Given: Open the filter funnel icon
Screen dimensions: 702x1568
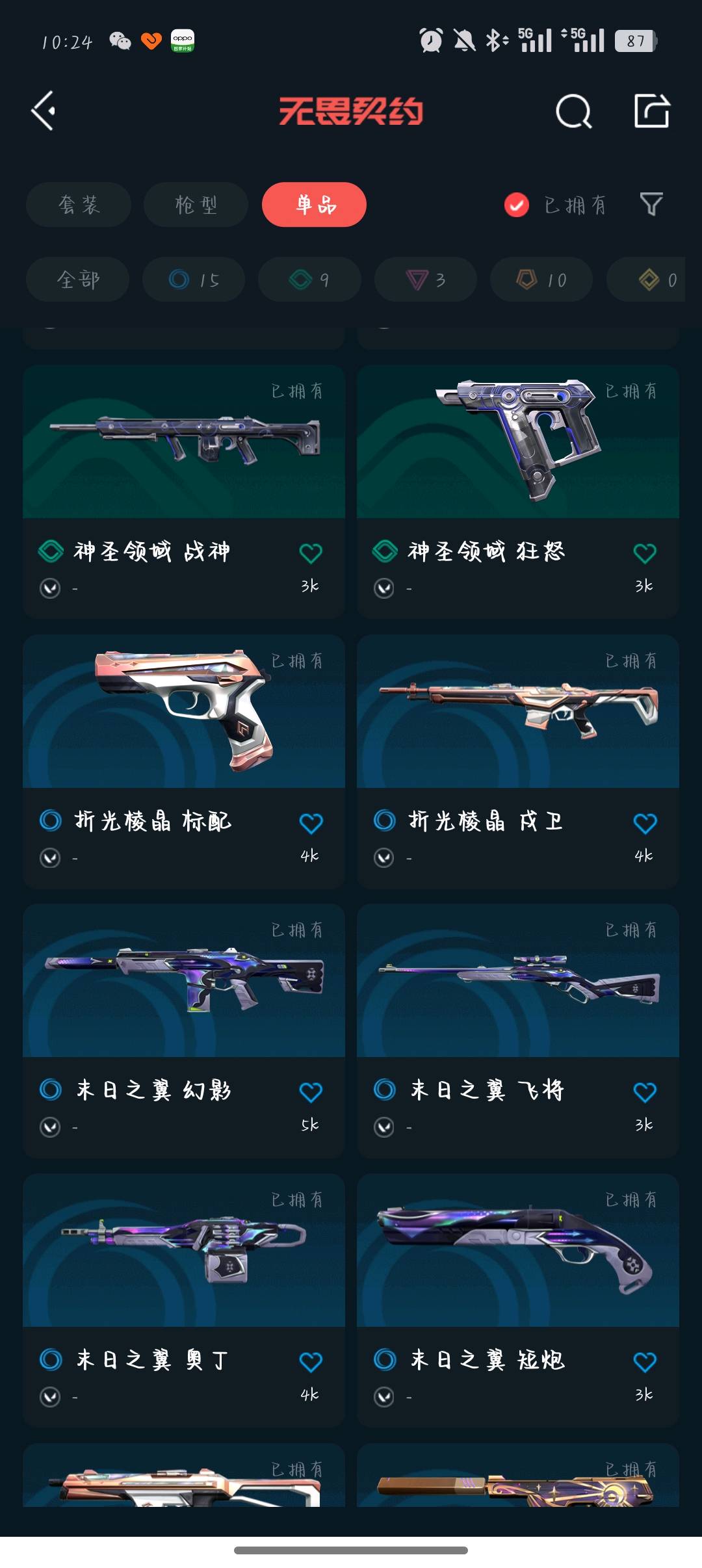Looking at the screenshot, I should tap(651, 205).
